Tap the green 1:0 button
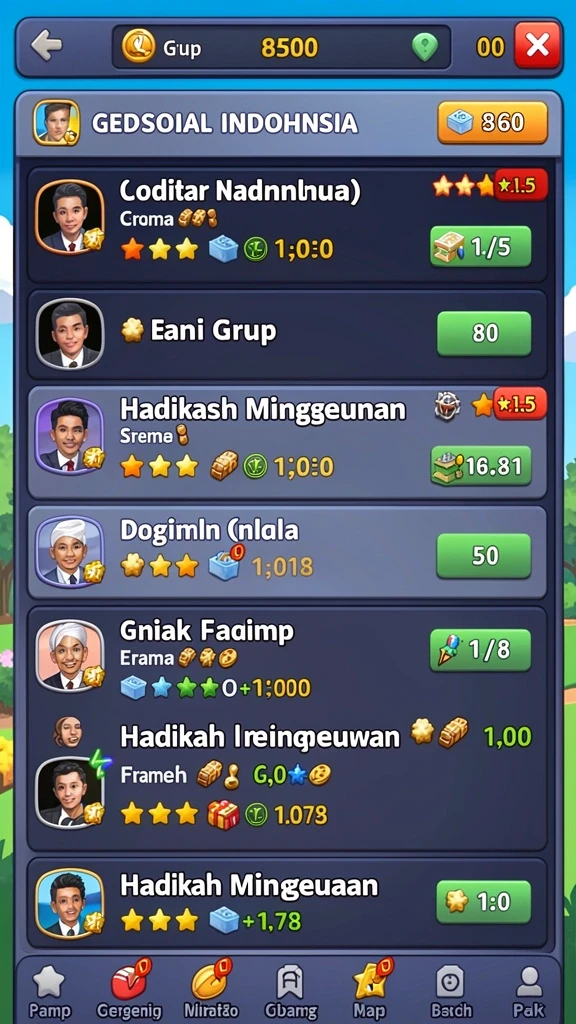The height and width of the screenshot is (1024, 576). pyautogui.click(x=484, y=902)
